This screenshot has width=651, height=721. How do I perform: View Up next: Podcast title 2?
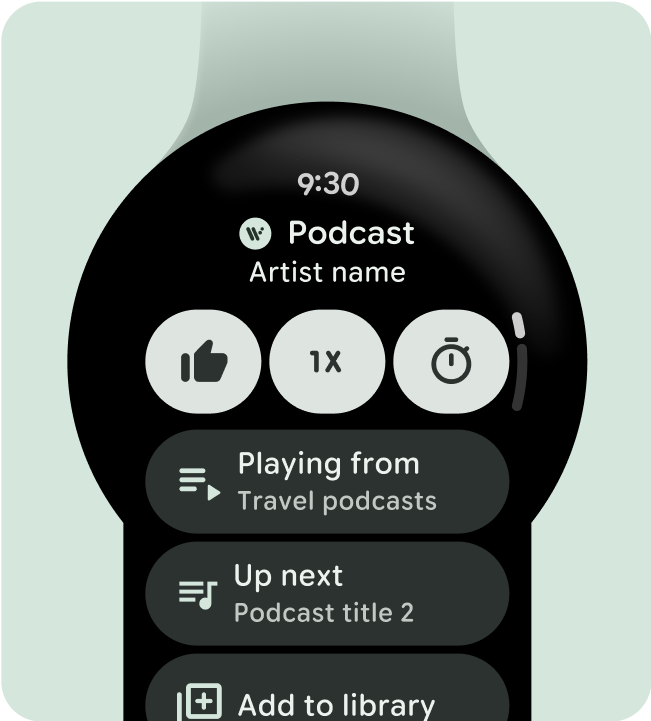coord(327,594)
